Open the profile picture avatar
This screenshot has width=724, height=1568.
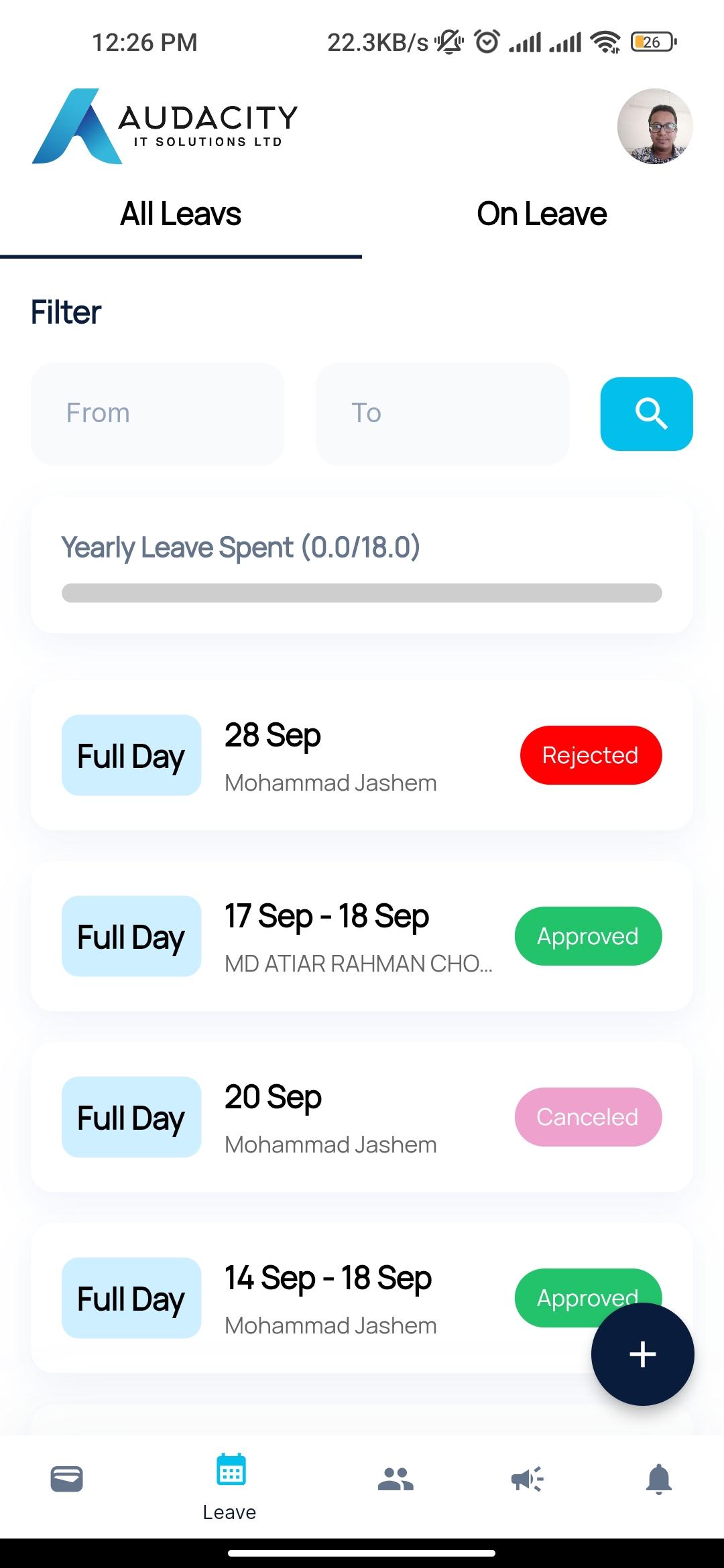pos(655,127)
